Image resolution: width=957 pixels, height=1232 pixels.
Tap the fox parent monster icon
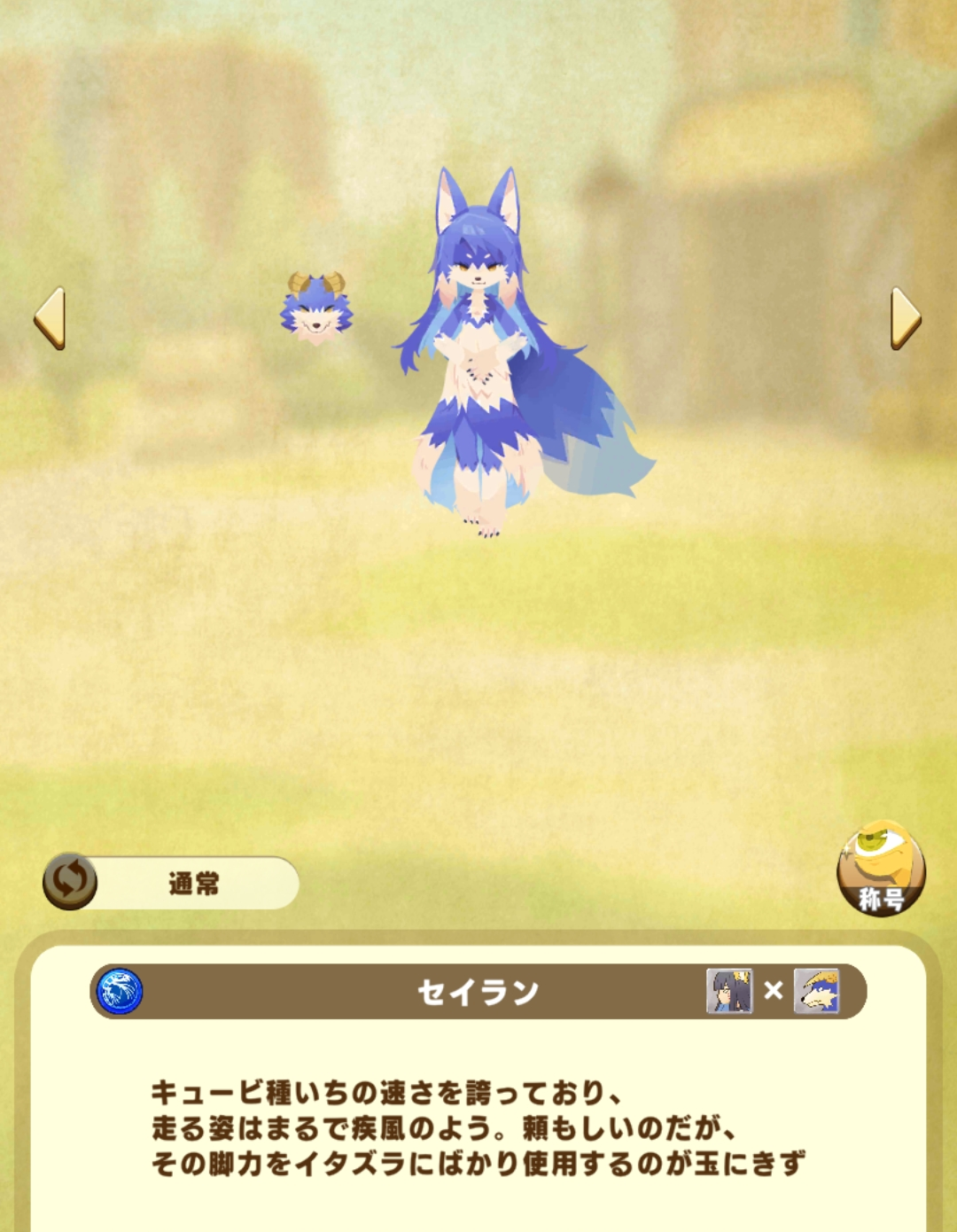click(x=816, y=991)
